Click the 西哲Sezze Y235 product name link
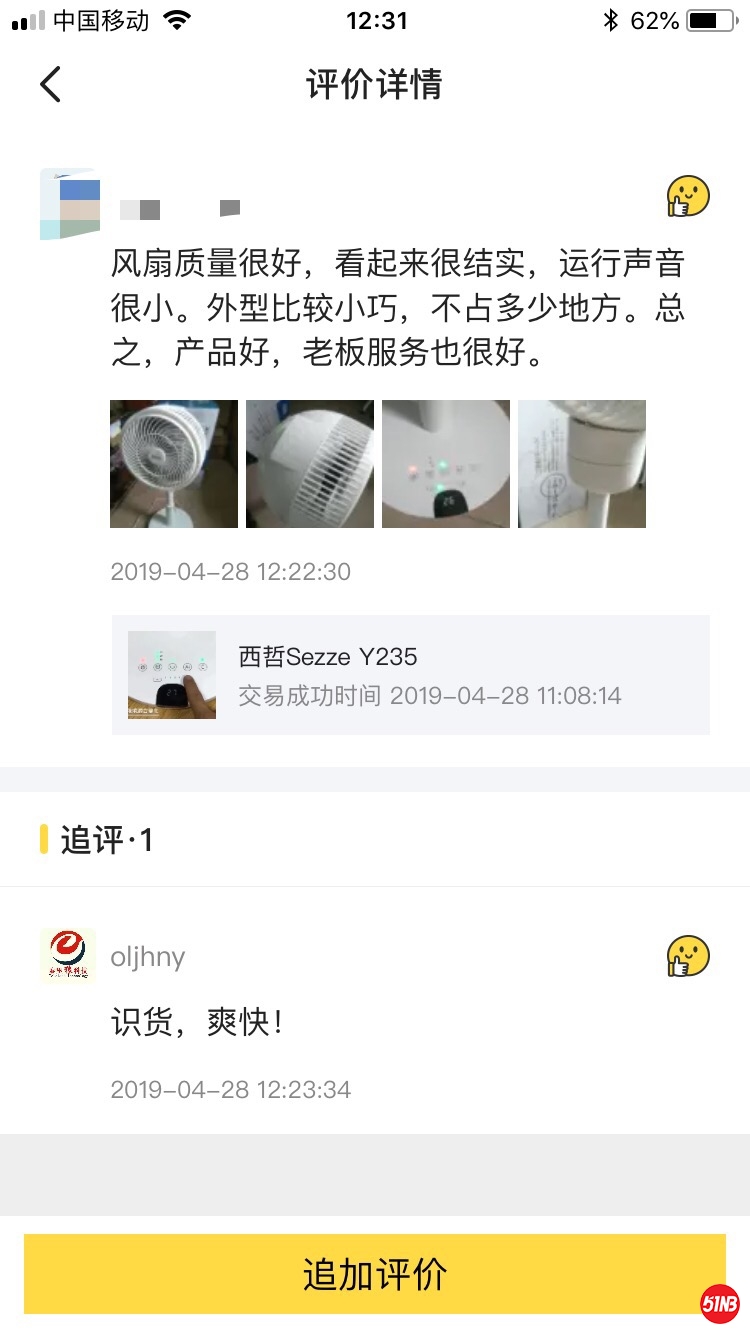 click(x=329, y=656)
